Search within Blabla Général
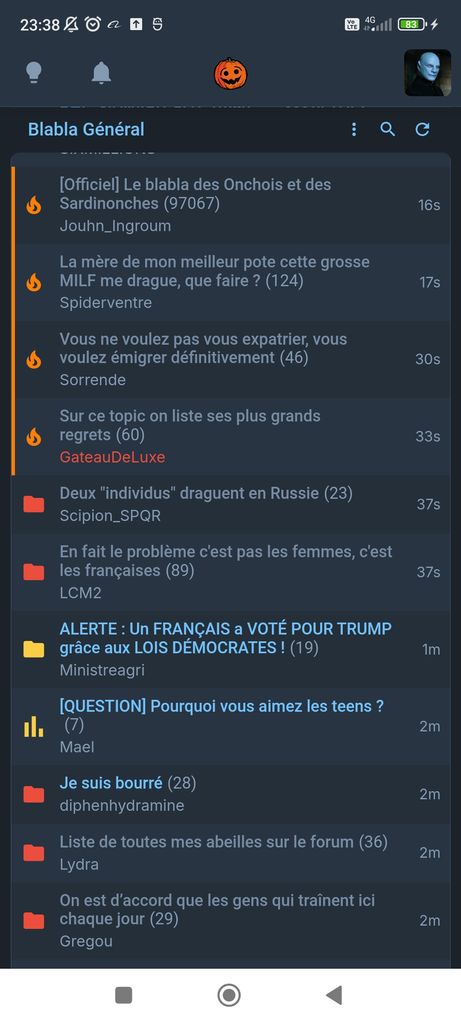The image size is (461, 1024). point(388,129)
